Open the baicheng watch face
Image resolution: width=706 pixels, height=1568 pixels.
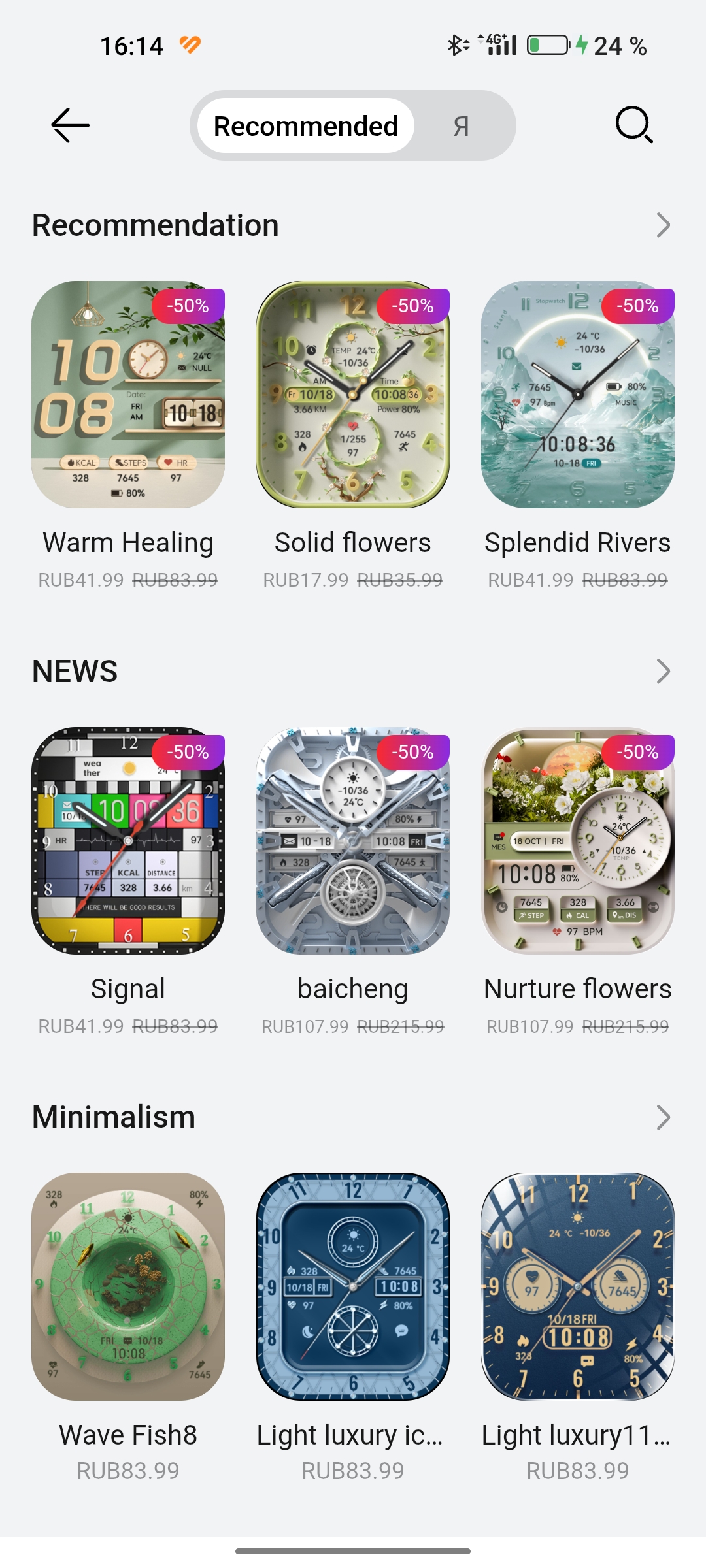353,841
